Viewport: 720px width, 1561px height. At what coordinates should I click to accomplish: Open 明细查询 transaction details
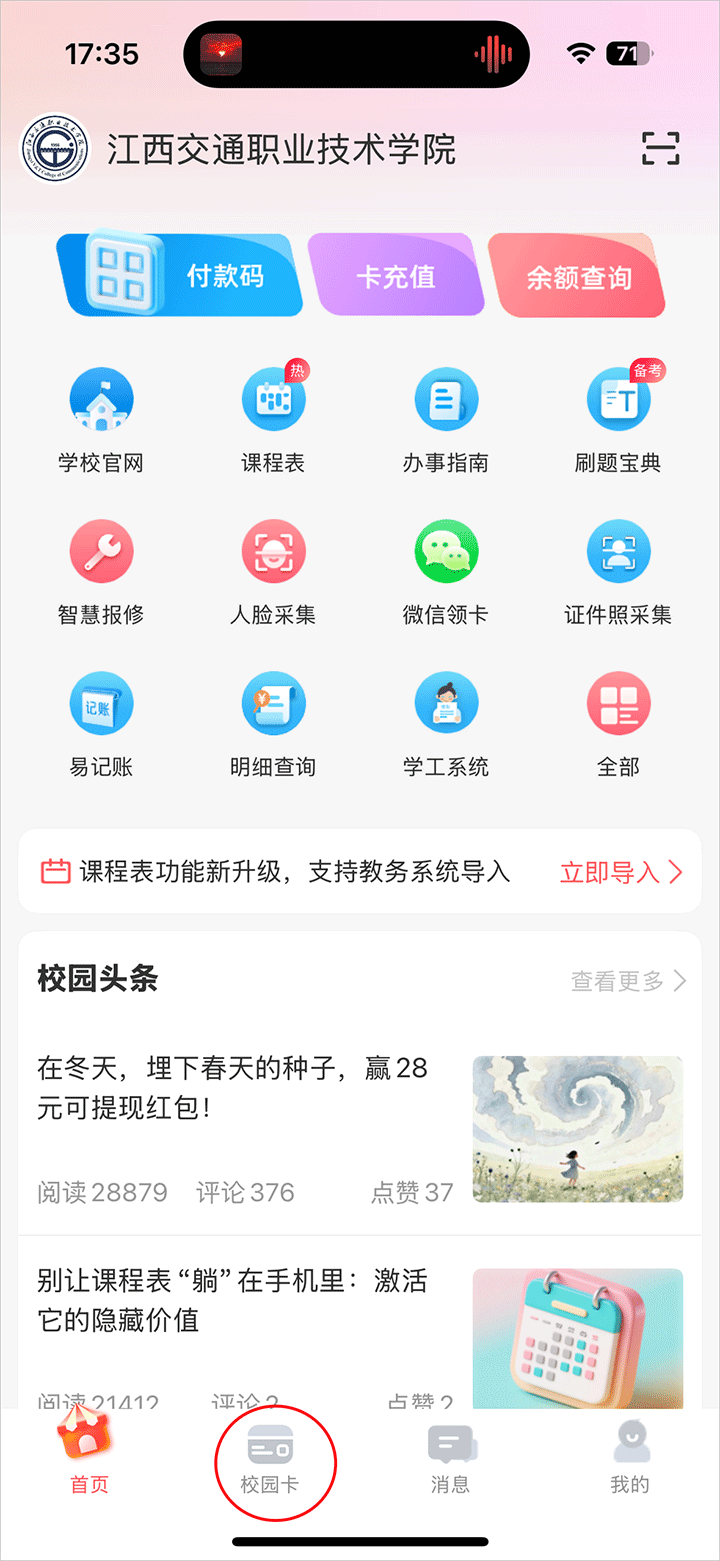(x=273, y=723)
